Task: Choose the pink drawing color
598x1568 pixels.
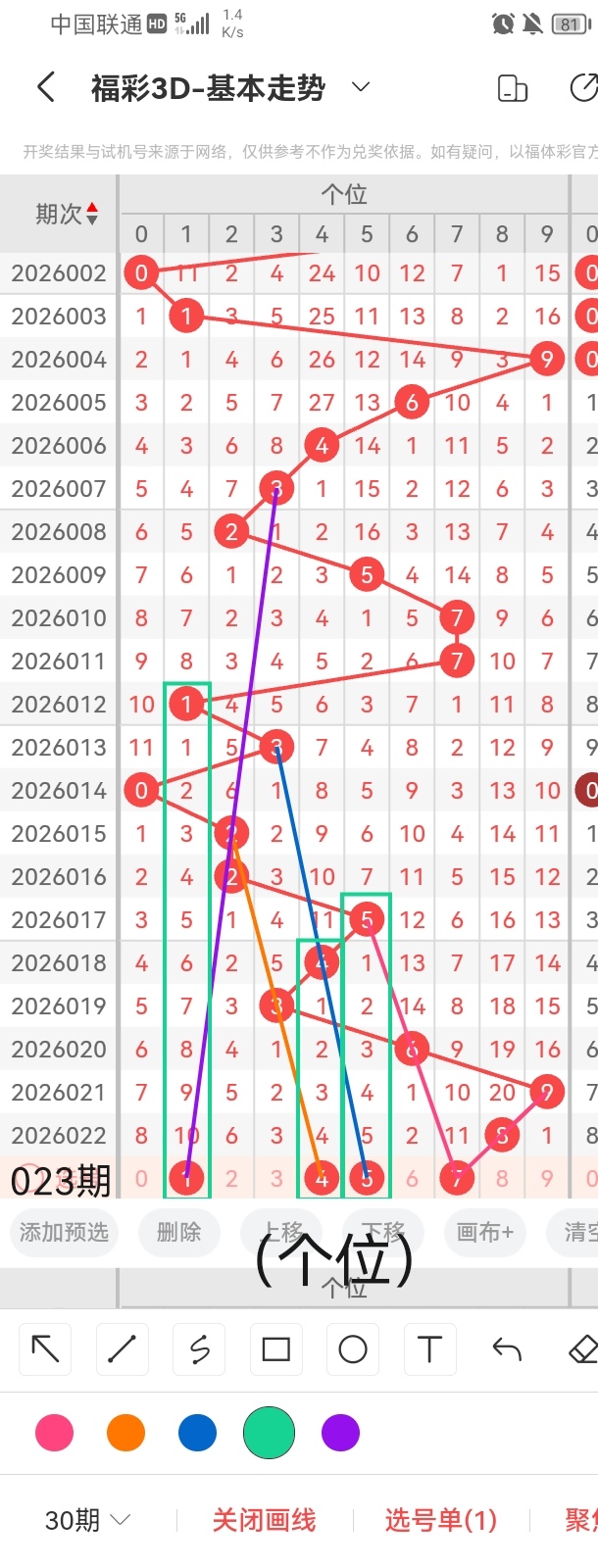Action: [54, 1433]
